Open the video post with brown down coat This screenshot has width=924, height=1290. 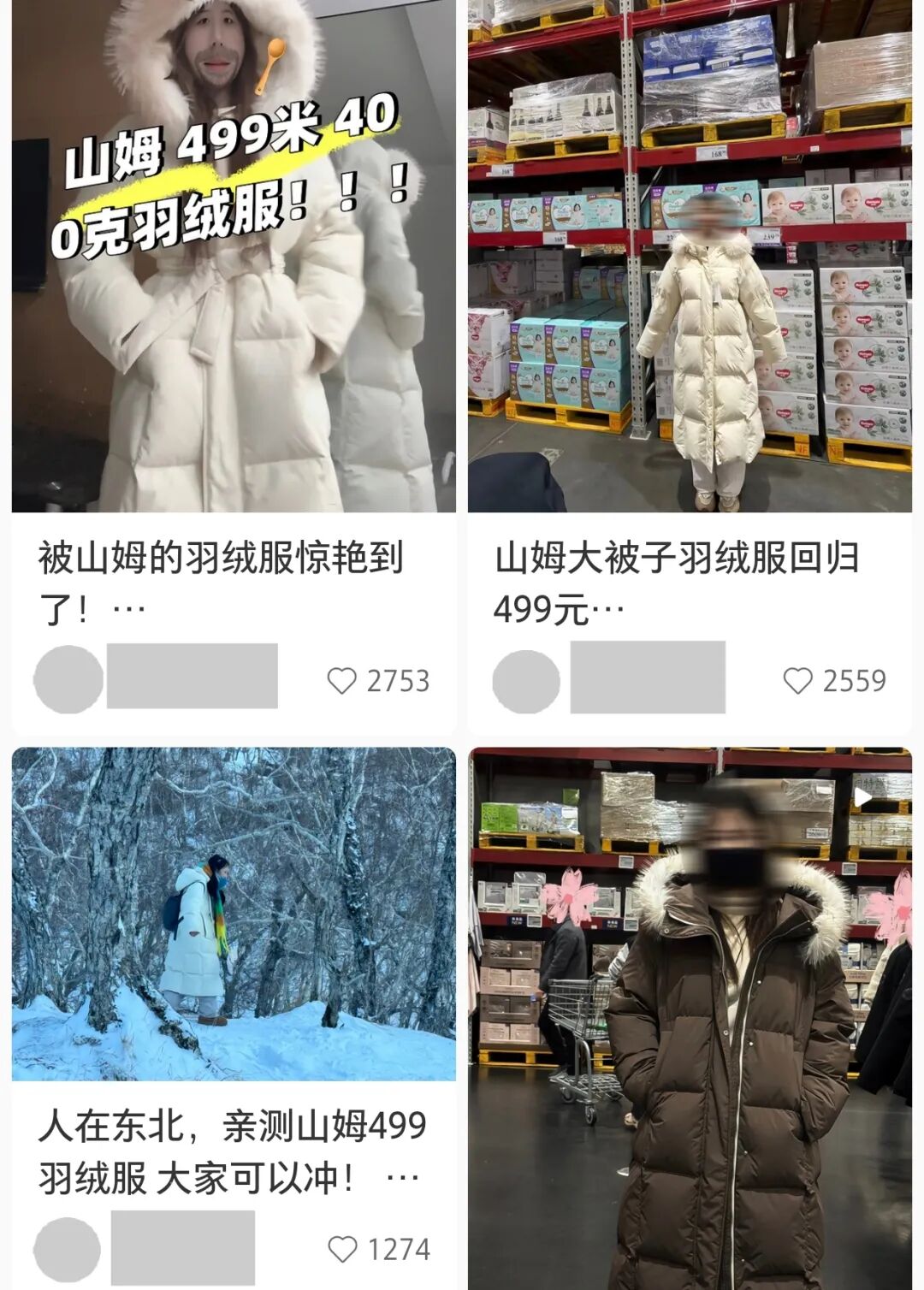tap(690, 1018)
